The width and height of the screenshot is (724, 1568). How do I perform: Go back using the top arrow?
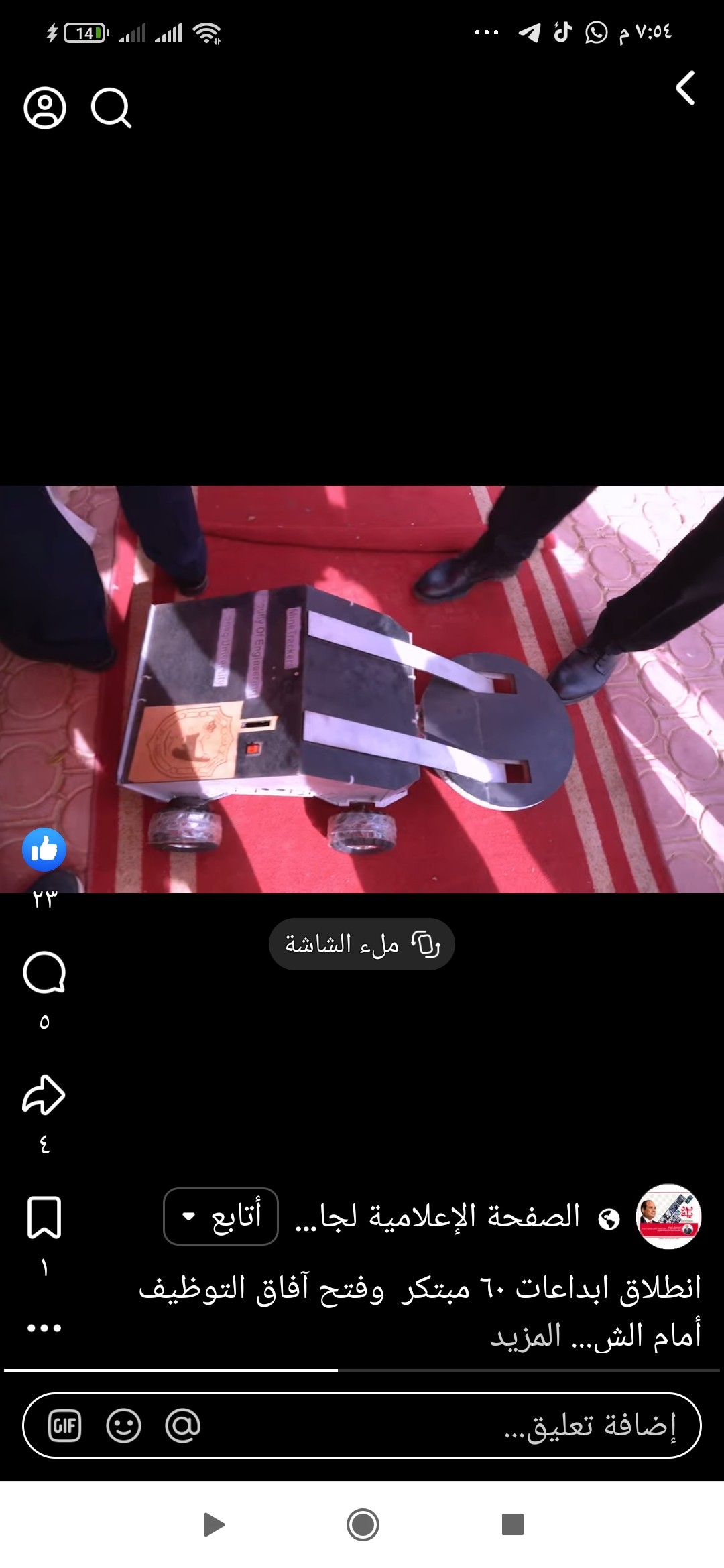(685, 88)
